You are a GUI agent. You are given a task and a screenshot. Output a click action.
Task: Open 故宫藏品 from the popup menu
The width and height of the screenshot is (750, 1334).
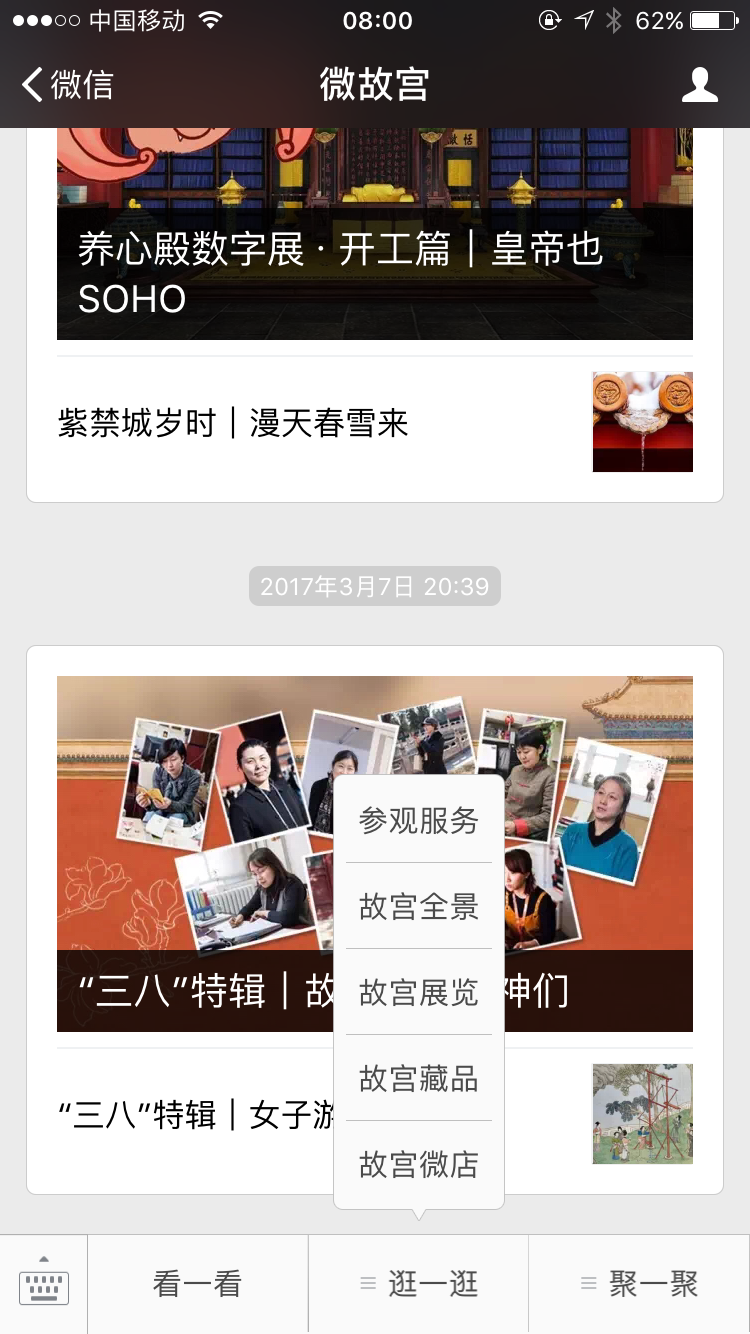(x=419, y=1079)
